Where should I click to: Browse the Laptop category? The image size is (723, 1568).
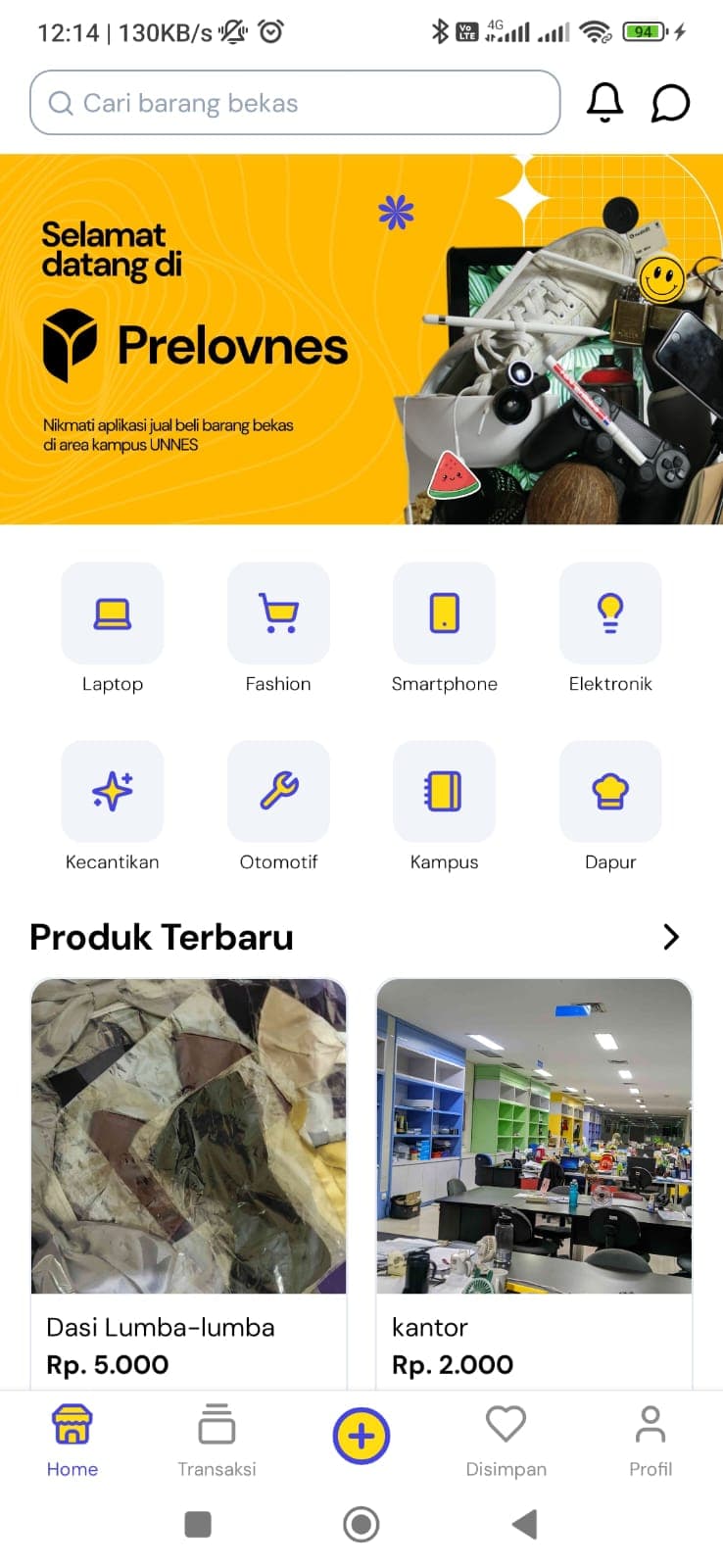pyautogui.click(x=113, y=614)
